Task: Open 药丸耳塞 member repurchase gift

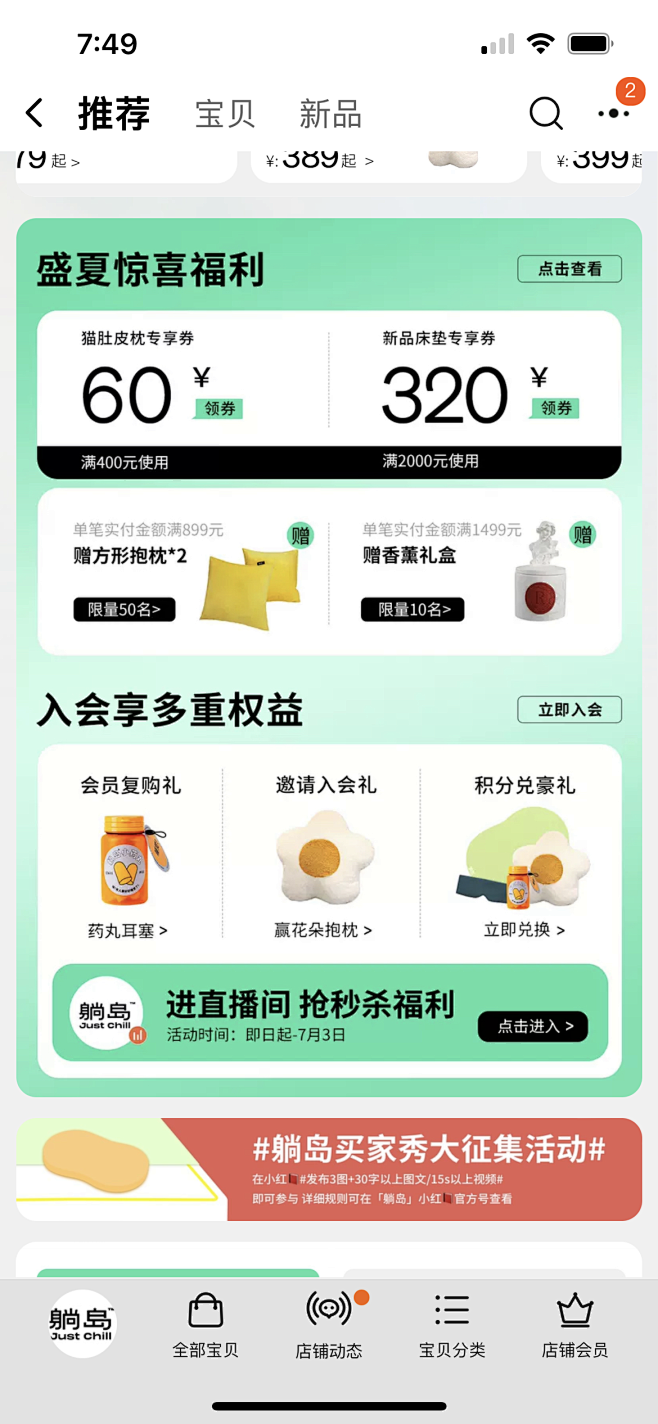Action: point(128,930)
